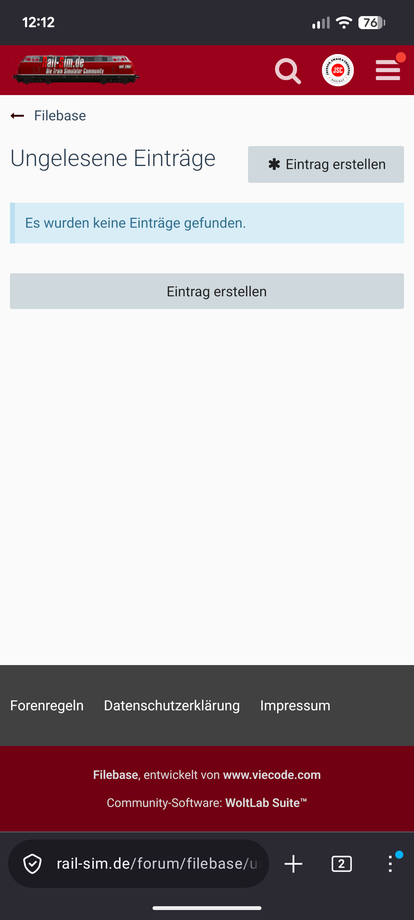The image size is (414, 920).
Task: Open the Forenregeln link
Action: click(x=47, y=705)
